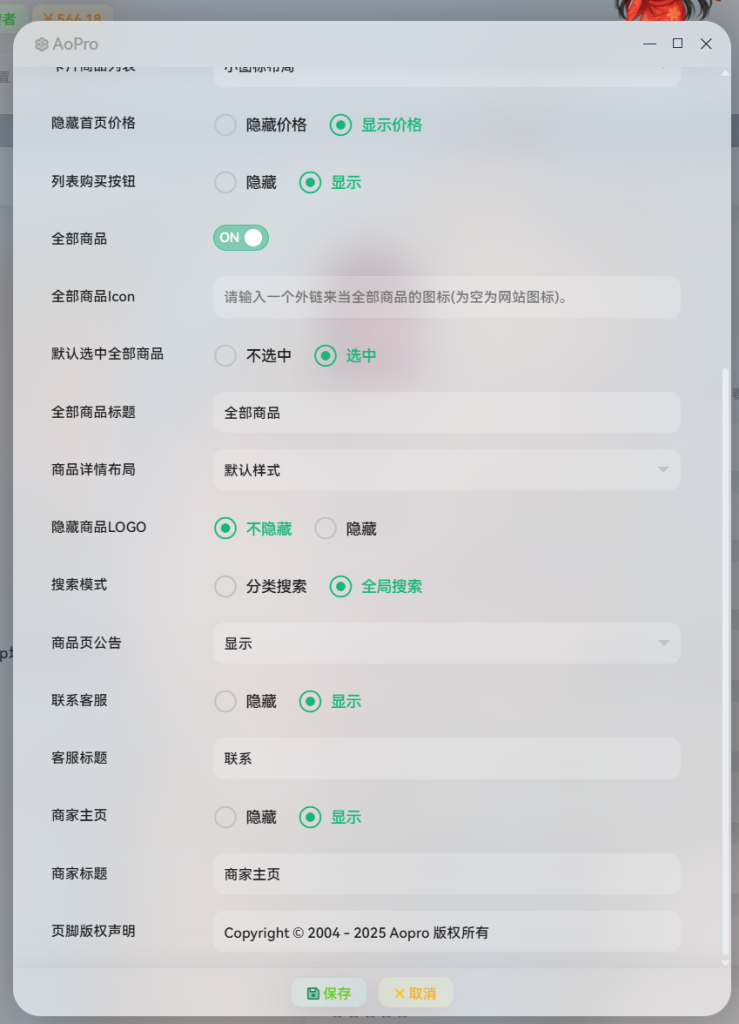Minimize the AoPro window
Screen dimensions: 739x1024
click(650, 44)
